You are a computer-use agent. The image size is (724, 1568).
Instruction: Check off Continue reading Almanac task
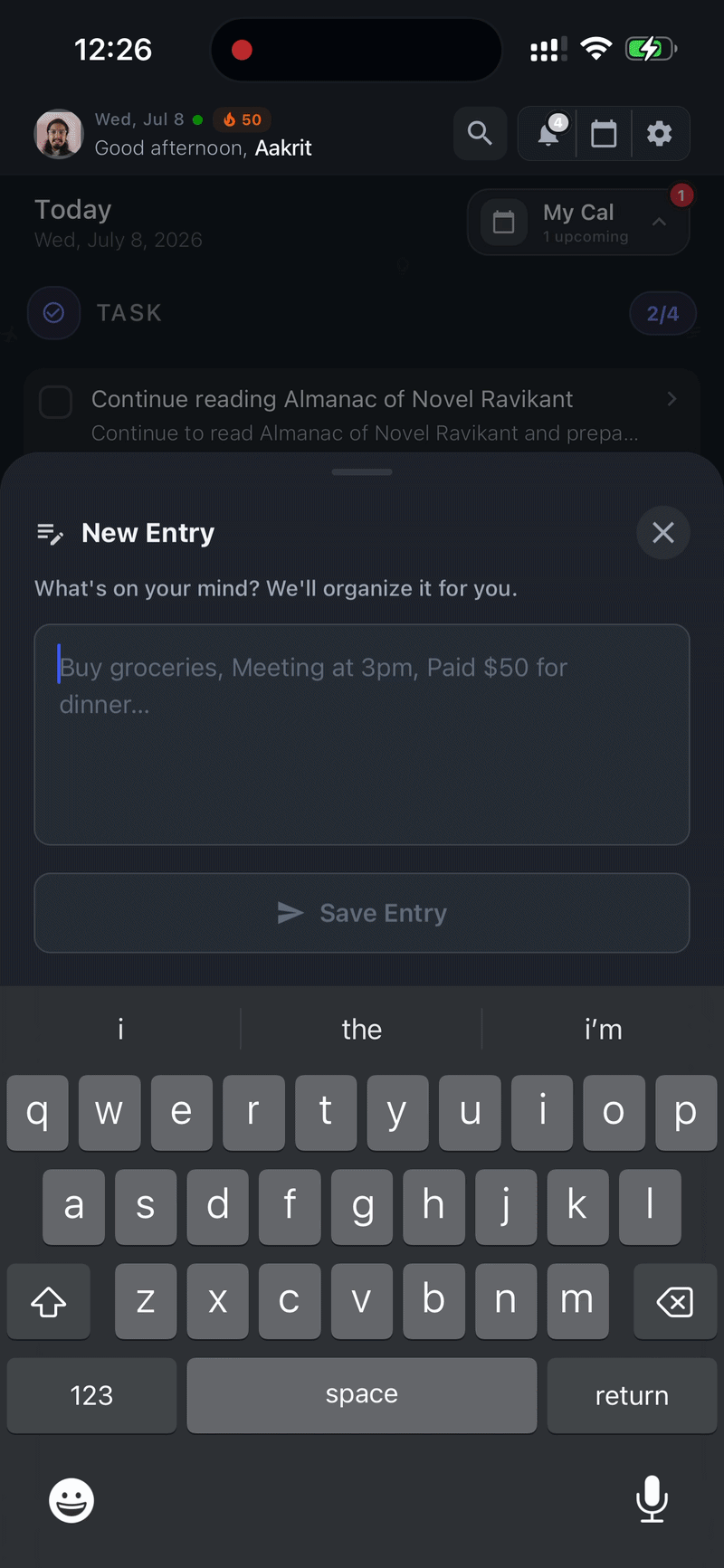[x=55, y=402]
